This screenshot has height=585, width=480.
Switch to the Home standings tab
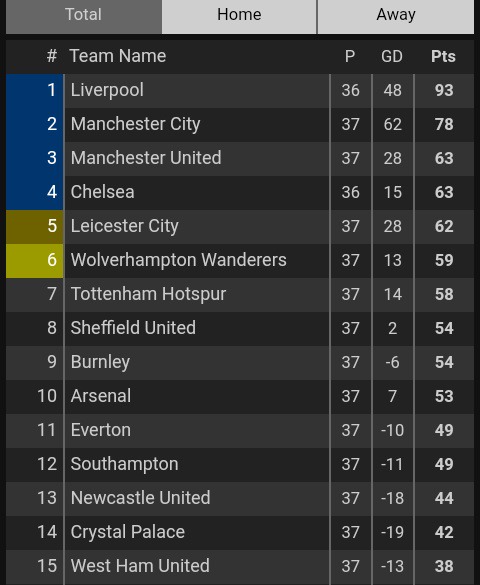[239, 16]
